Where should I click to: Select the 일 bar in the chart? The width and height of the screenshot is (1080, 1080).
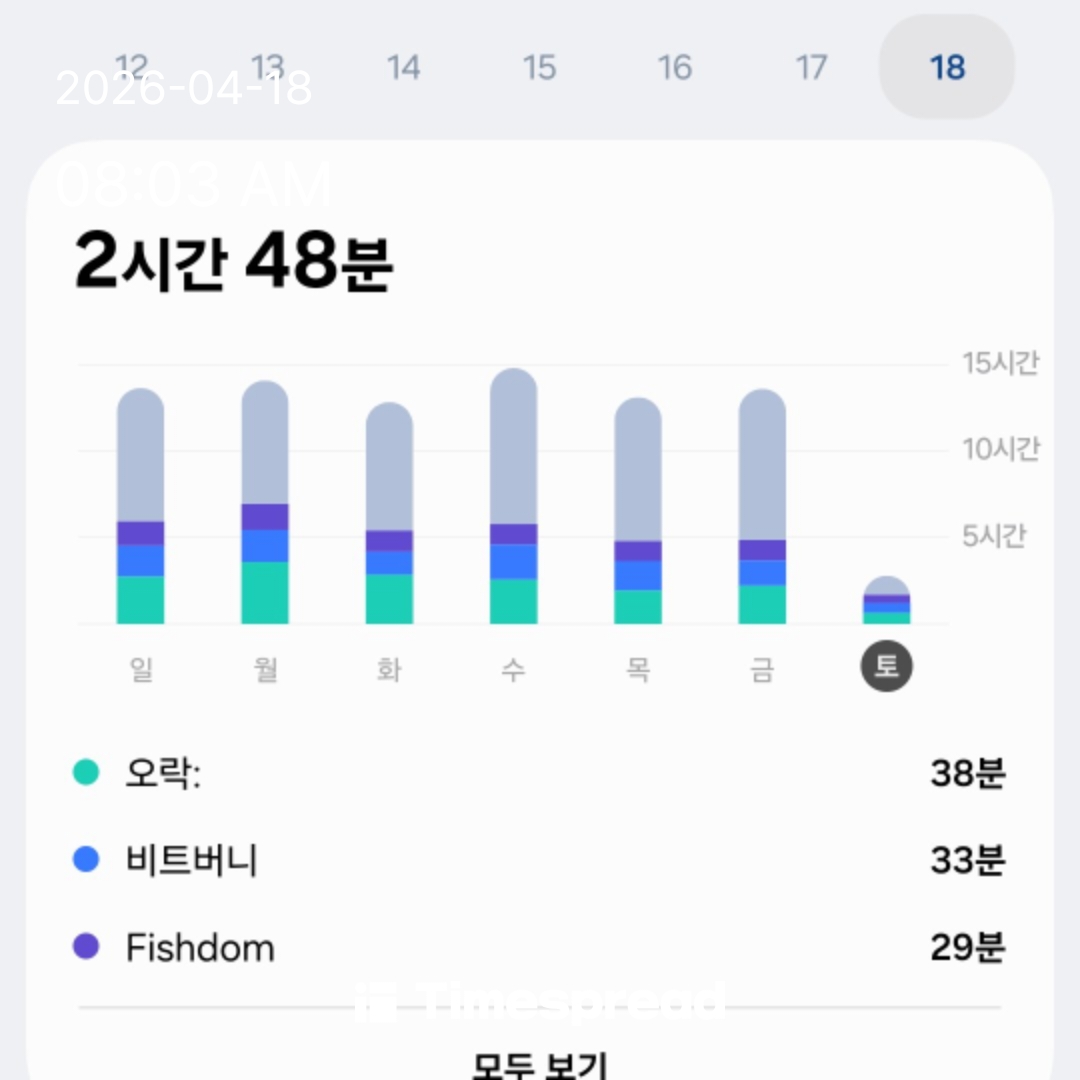tap(141, 506)
